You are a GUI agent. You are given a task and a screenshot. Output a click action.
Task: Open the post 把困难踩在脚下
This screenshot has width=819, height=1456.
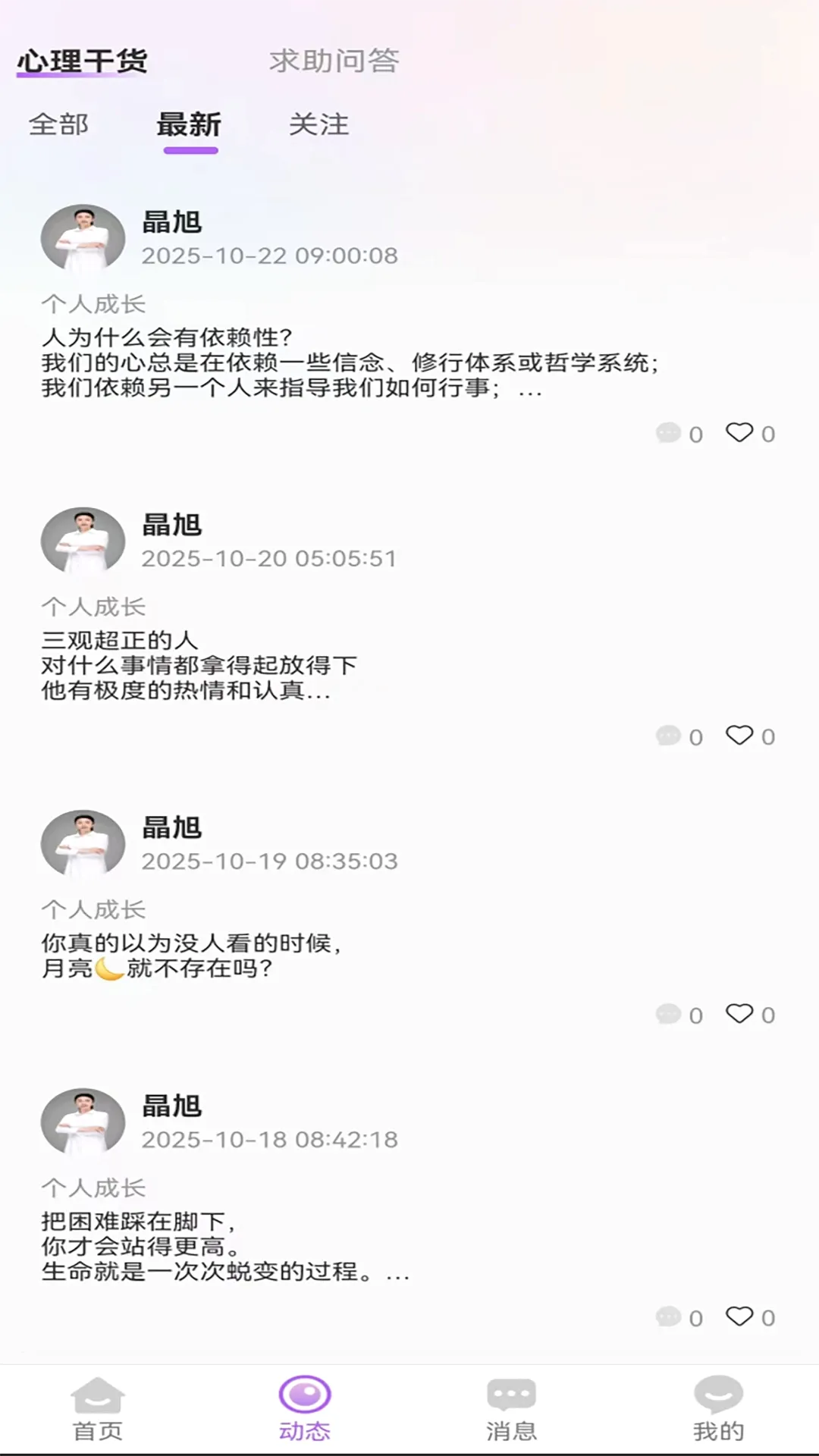click(225, 1246)
